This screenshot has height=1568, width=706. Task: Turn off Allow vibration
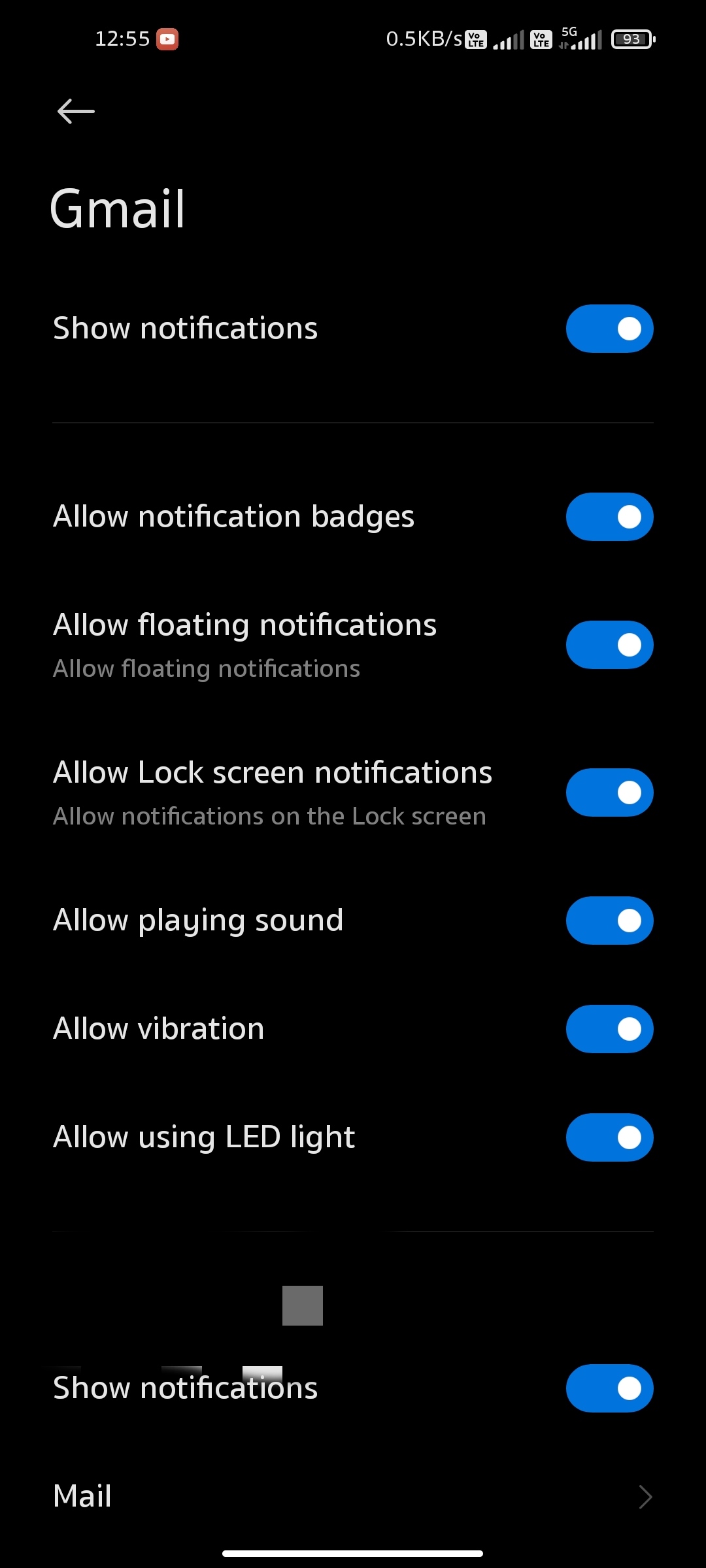(x=609, y=1029)
